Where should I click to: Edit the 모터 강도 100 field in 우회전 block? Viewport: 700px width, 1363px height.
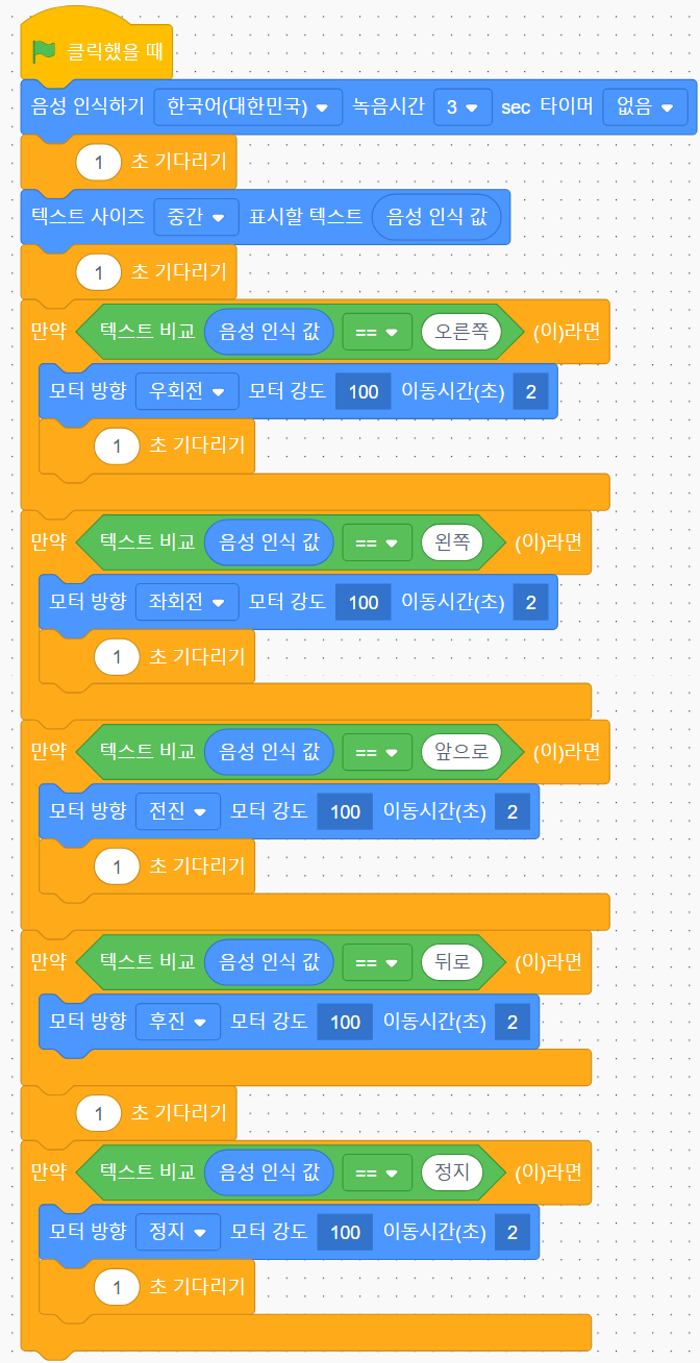(x=363, y=391)
